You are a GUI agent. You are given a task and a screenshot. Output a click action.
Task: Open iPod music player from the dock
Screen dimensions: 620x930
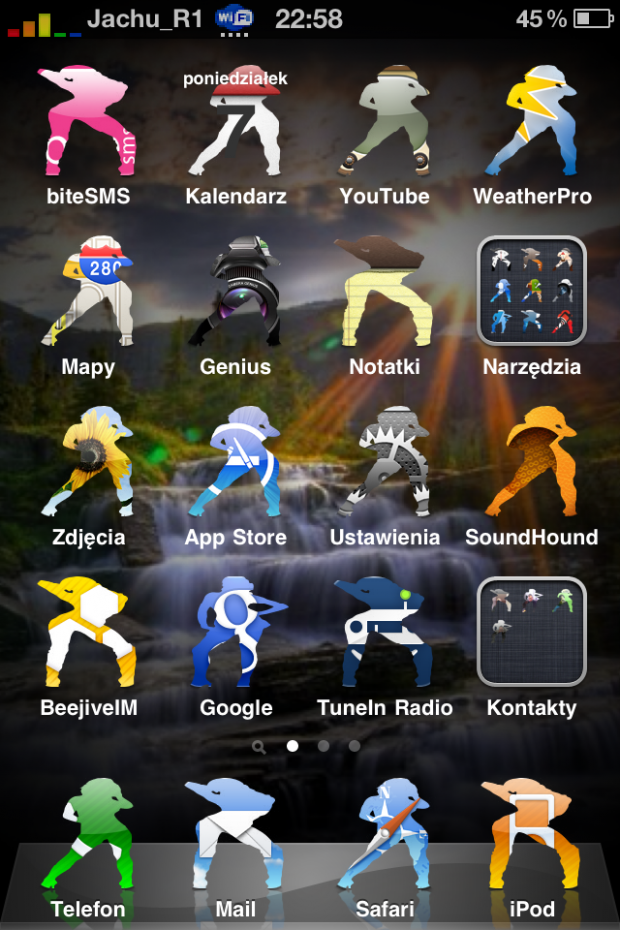532,835
